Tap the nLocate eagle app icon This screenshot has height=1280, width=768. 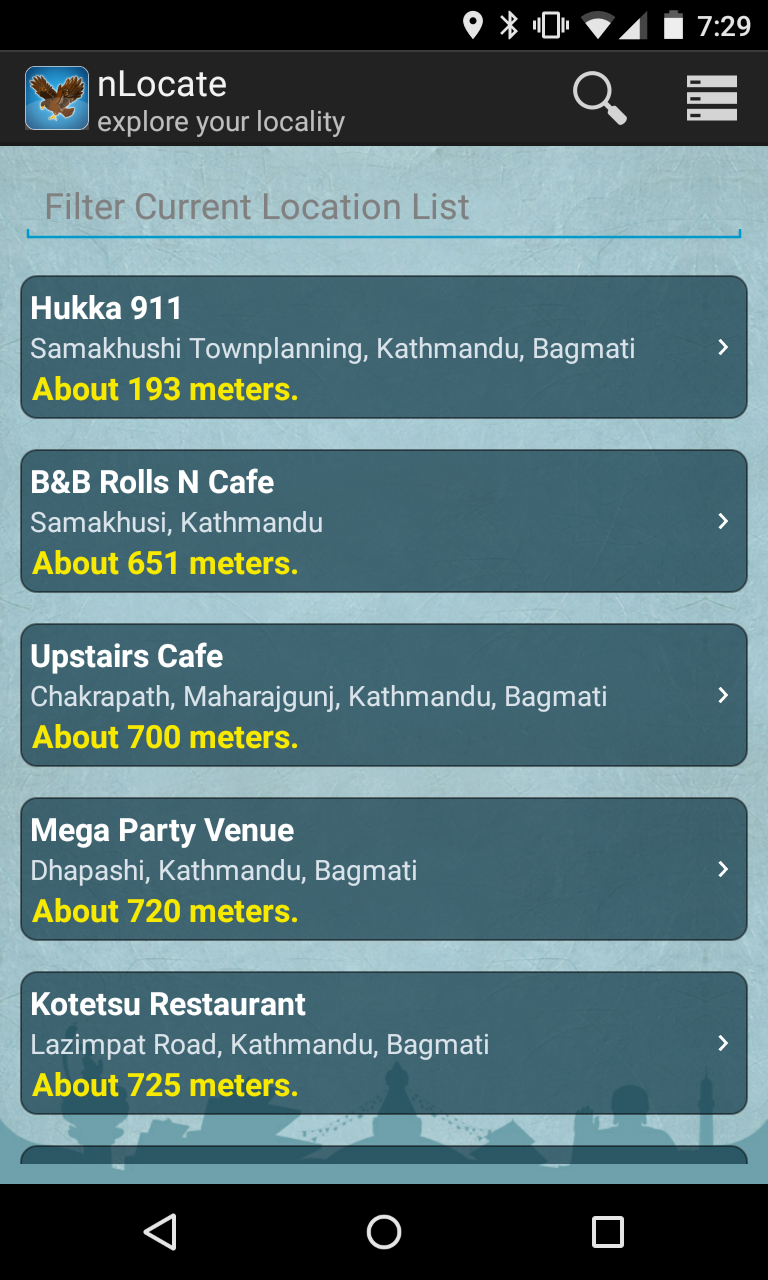point(57,98)
